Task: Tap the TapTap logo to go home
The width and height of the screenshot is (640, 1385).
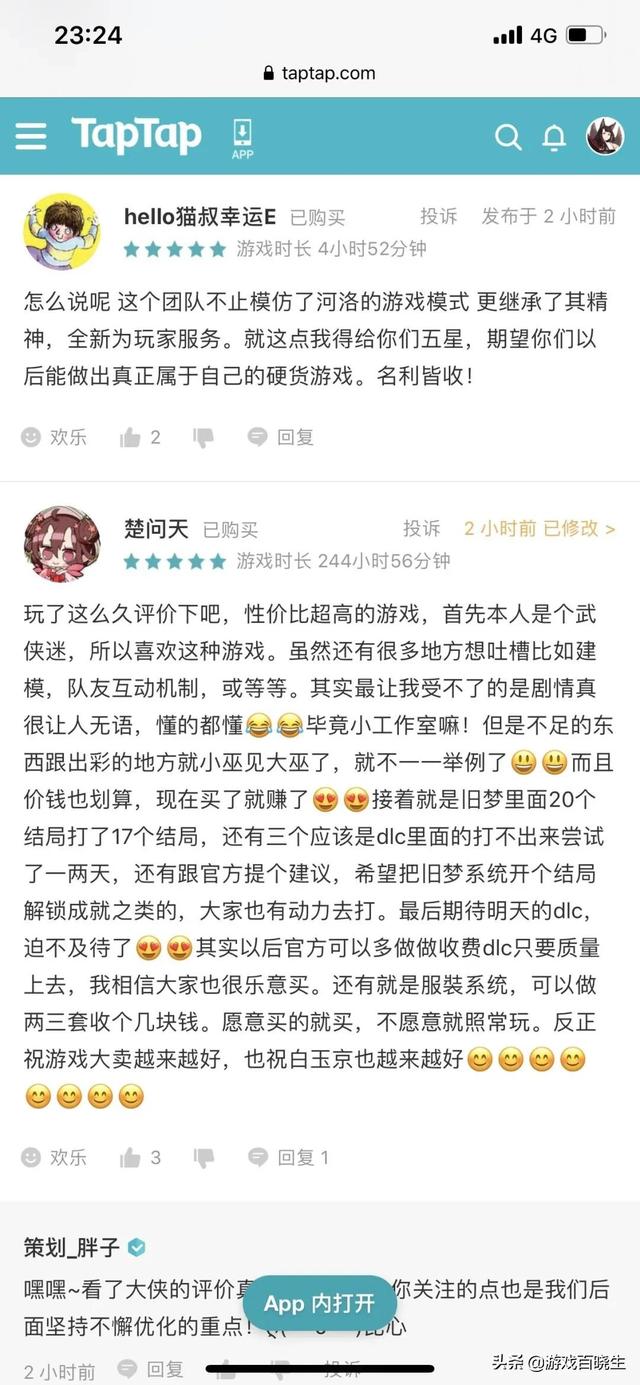Action: [136, 135]
